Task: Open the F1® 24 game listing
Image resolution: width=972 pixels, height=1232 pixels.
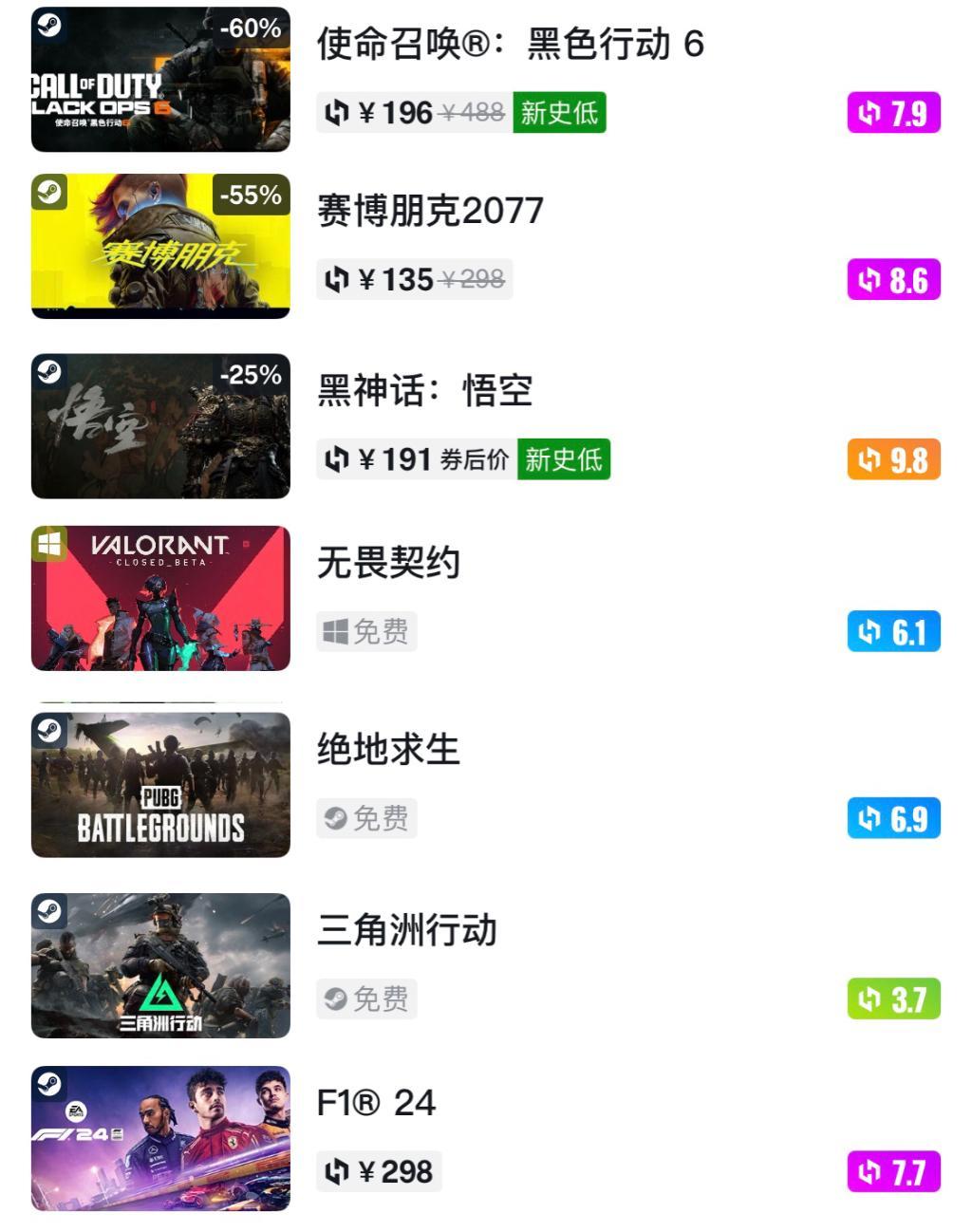Action: 376,1103
